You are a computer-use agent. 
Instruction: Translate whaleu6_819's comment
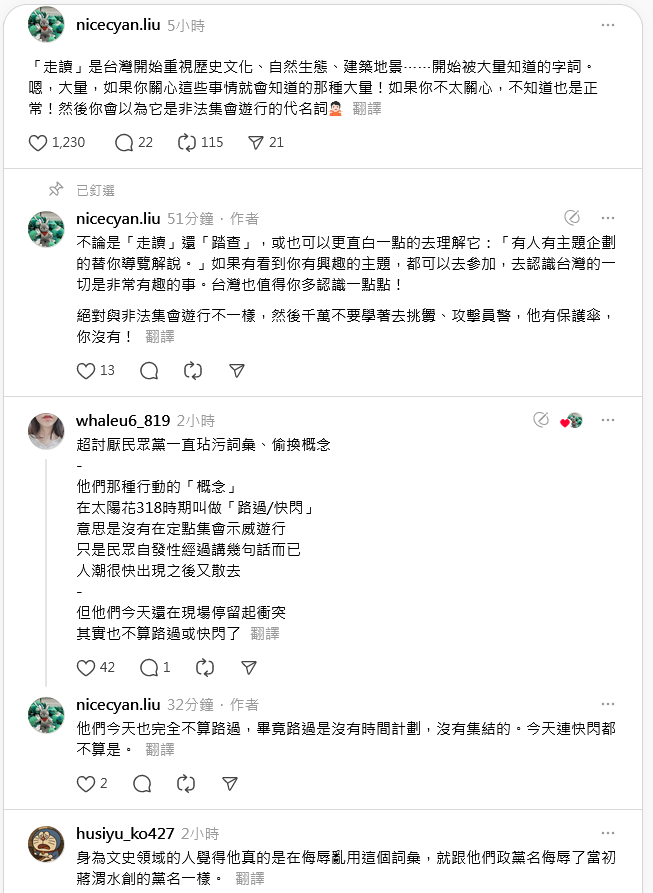[265, 633]
